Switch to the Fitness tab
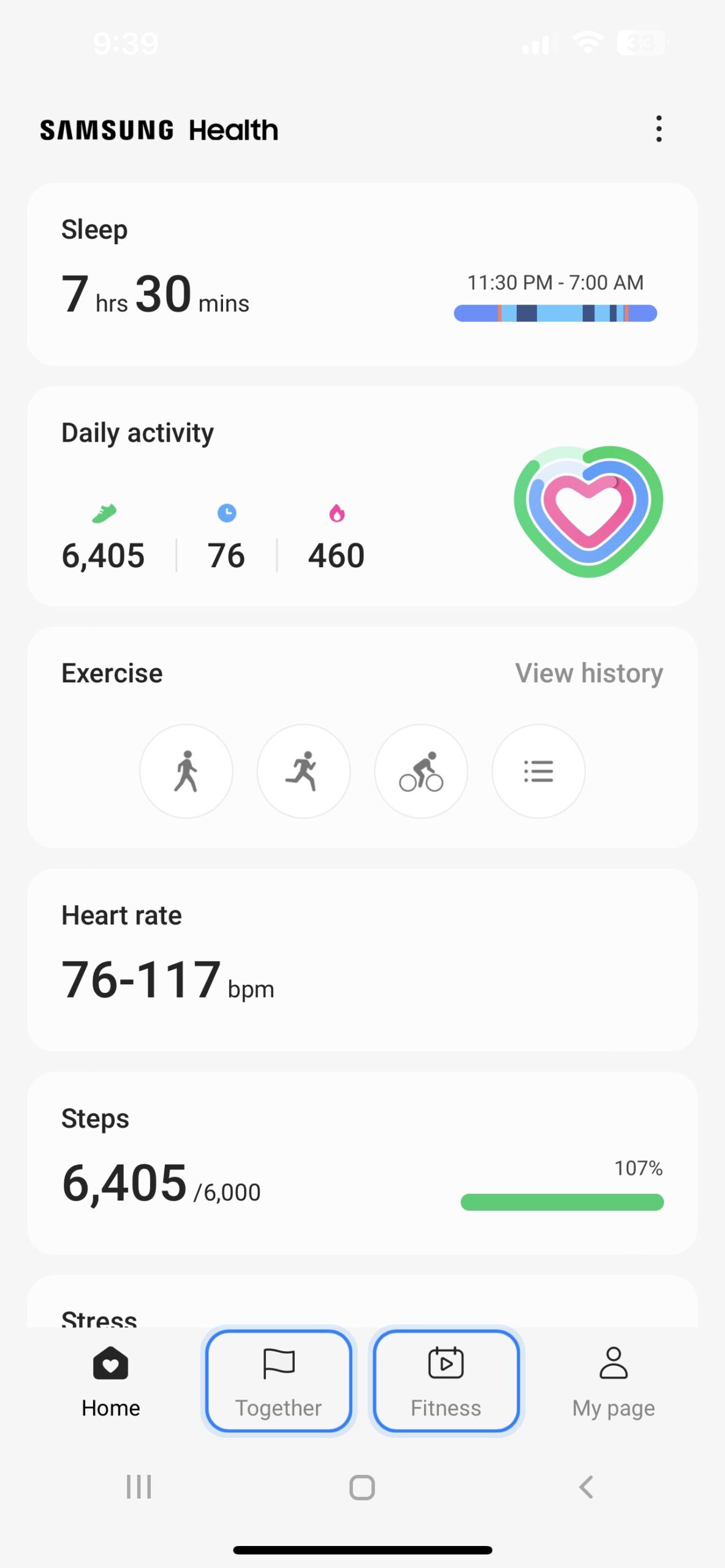Screen dimensions: 725x1568 [x=446, y=1381]
